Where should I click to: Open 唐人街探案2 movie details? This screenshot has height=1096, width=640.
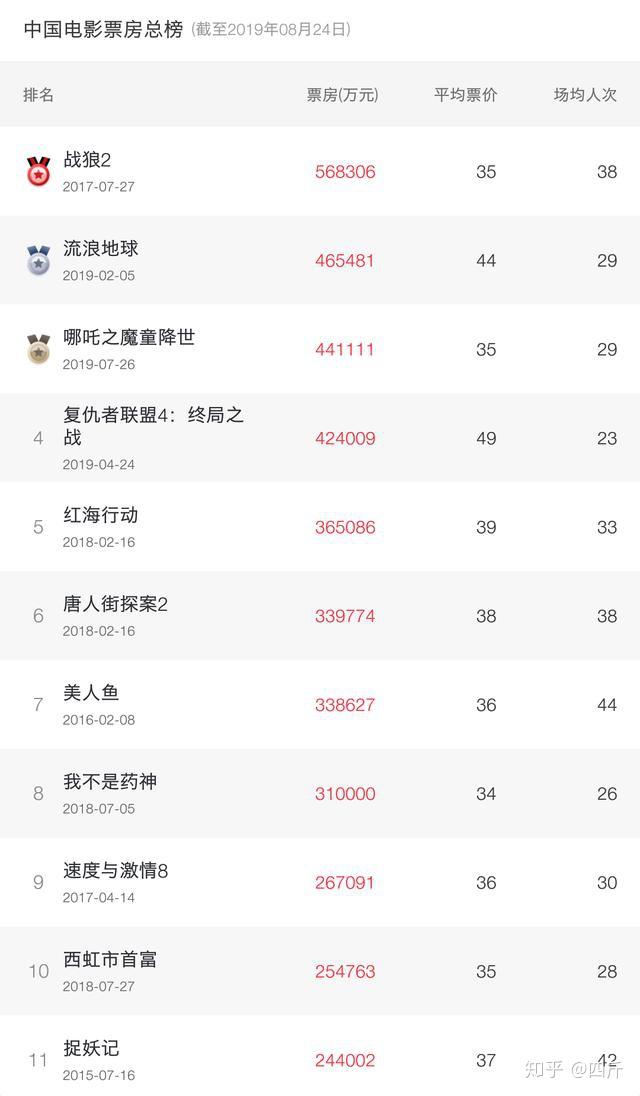pos(115,605)
